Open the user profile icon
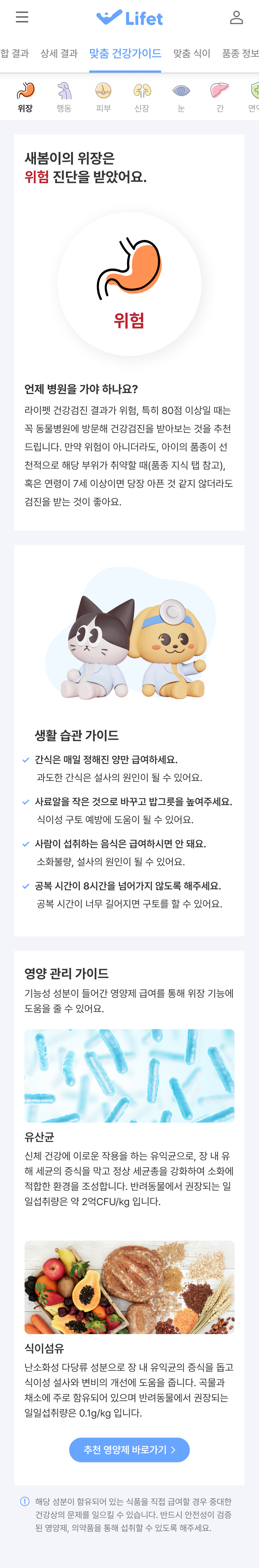Viewport: 259px width, 1568px height. tap(237, 18)
